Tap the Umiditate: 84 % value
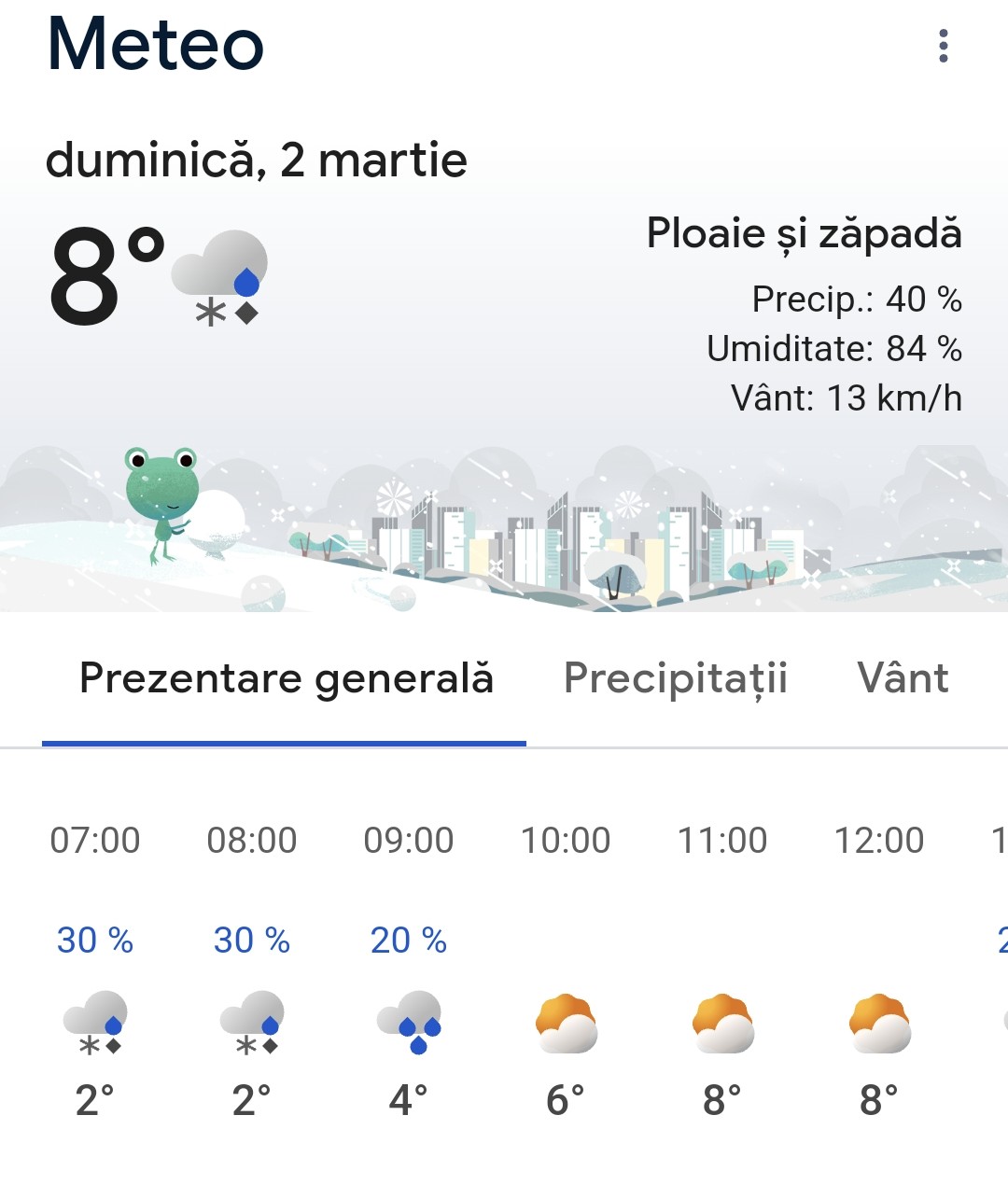 click(x=835, y=350)
